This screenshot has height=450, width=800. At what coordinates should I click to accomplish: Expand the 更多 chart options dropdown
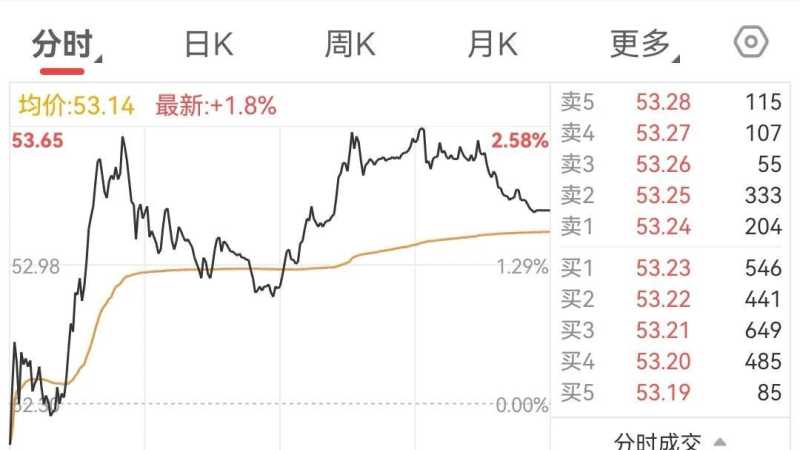tap(640, 44)
